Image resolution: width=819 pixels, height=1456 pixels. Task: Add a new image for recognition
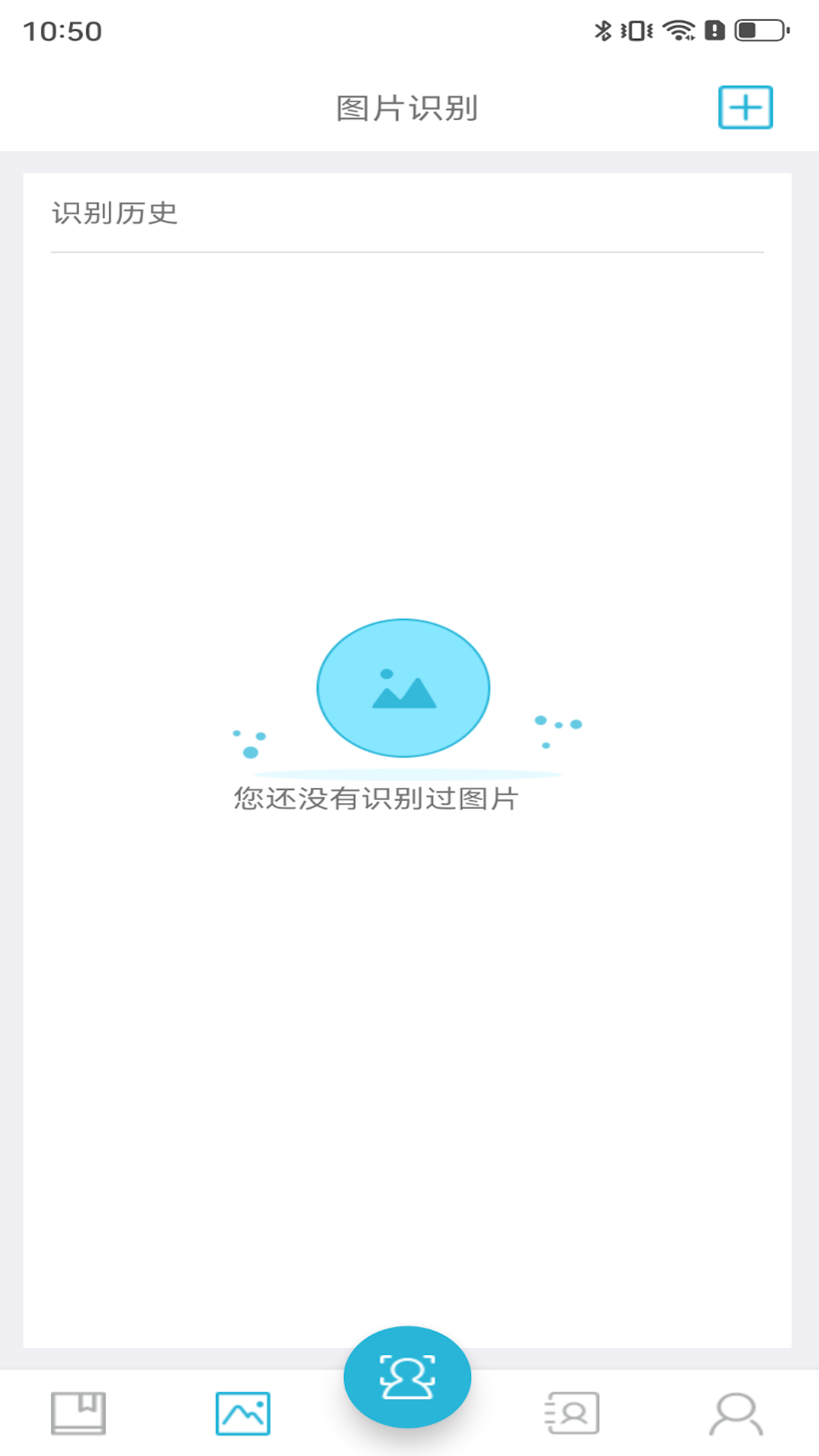[745, 108]
